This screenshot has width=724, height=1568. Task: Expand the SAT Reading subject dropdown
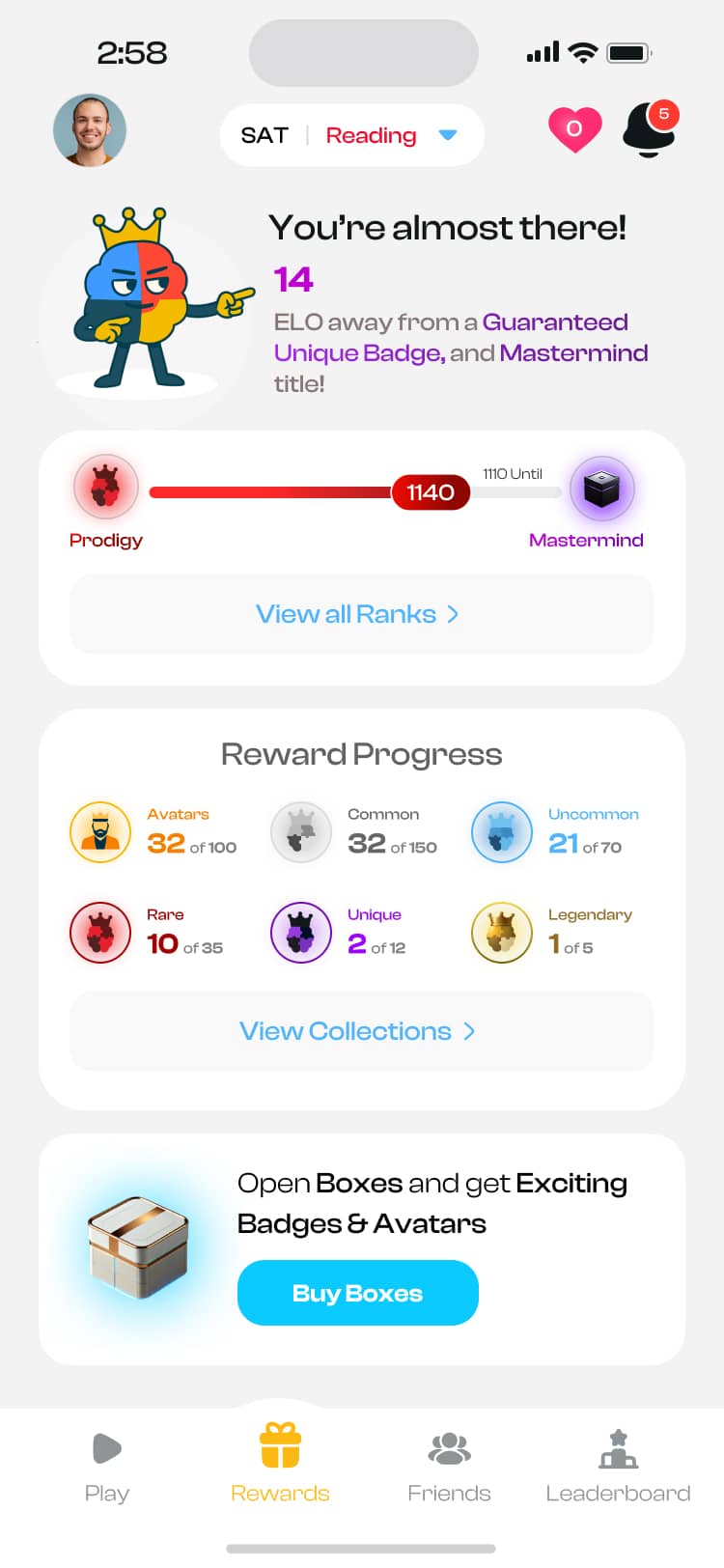tap(352, 135)
